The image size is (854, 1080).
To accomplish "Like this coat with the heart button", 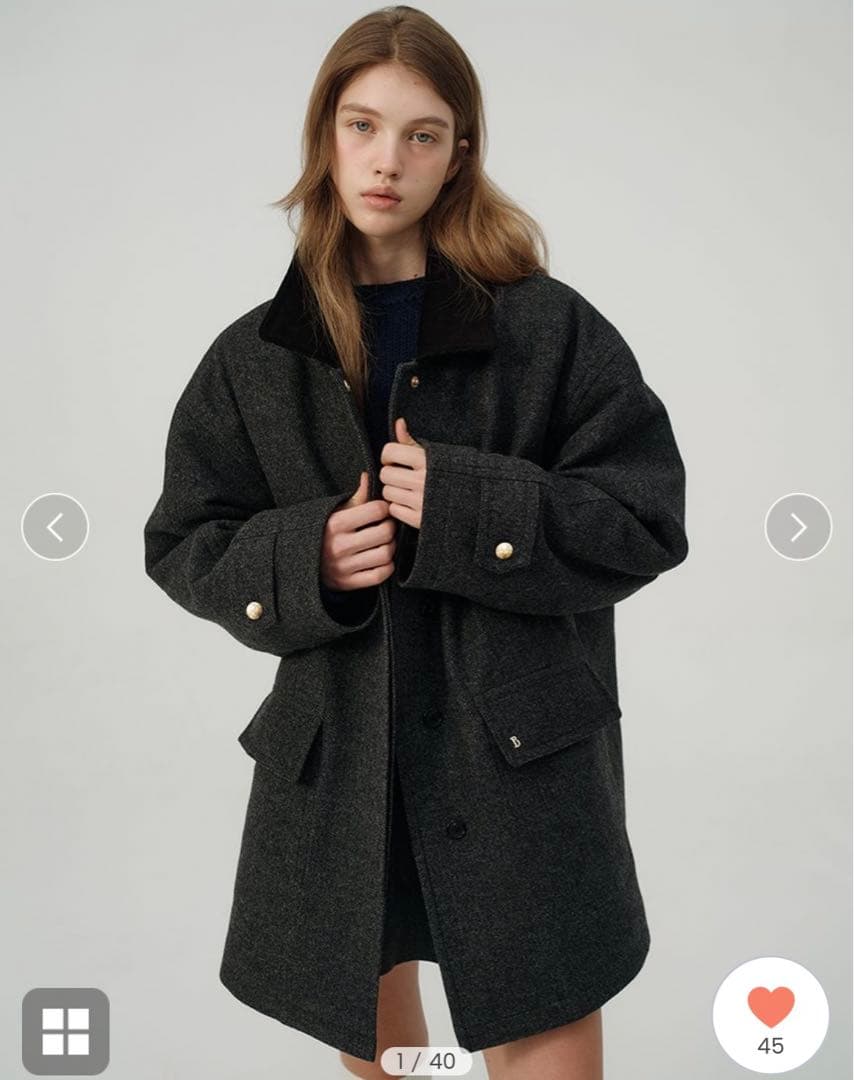I will point(770,1014).
